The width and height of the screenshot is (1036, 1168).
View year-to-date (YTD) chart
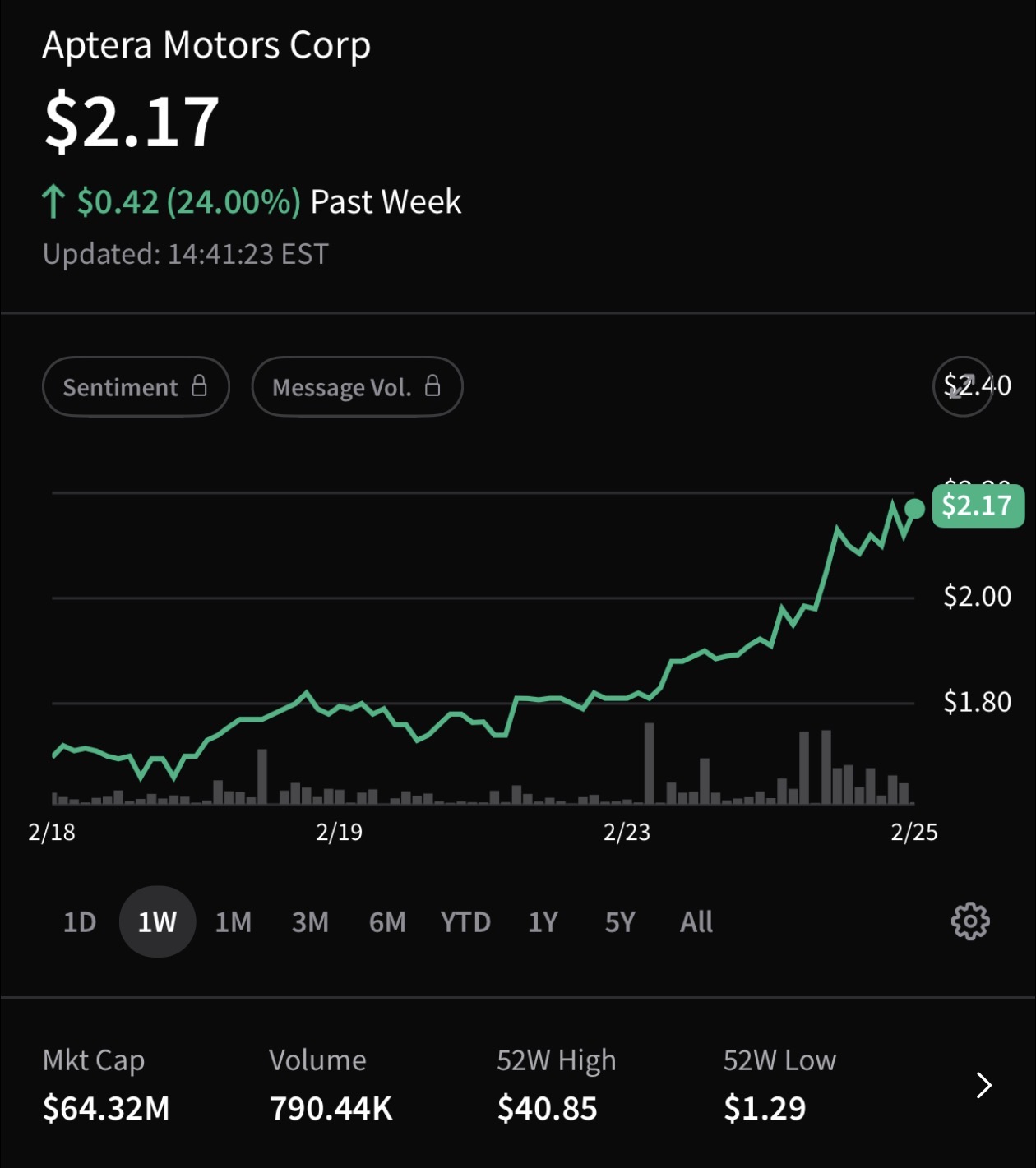click(x=465, y=921)
